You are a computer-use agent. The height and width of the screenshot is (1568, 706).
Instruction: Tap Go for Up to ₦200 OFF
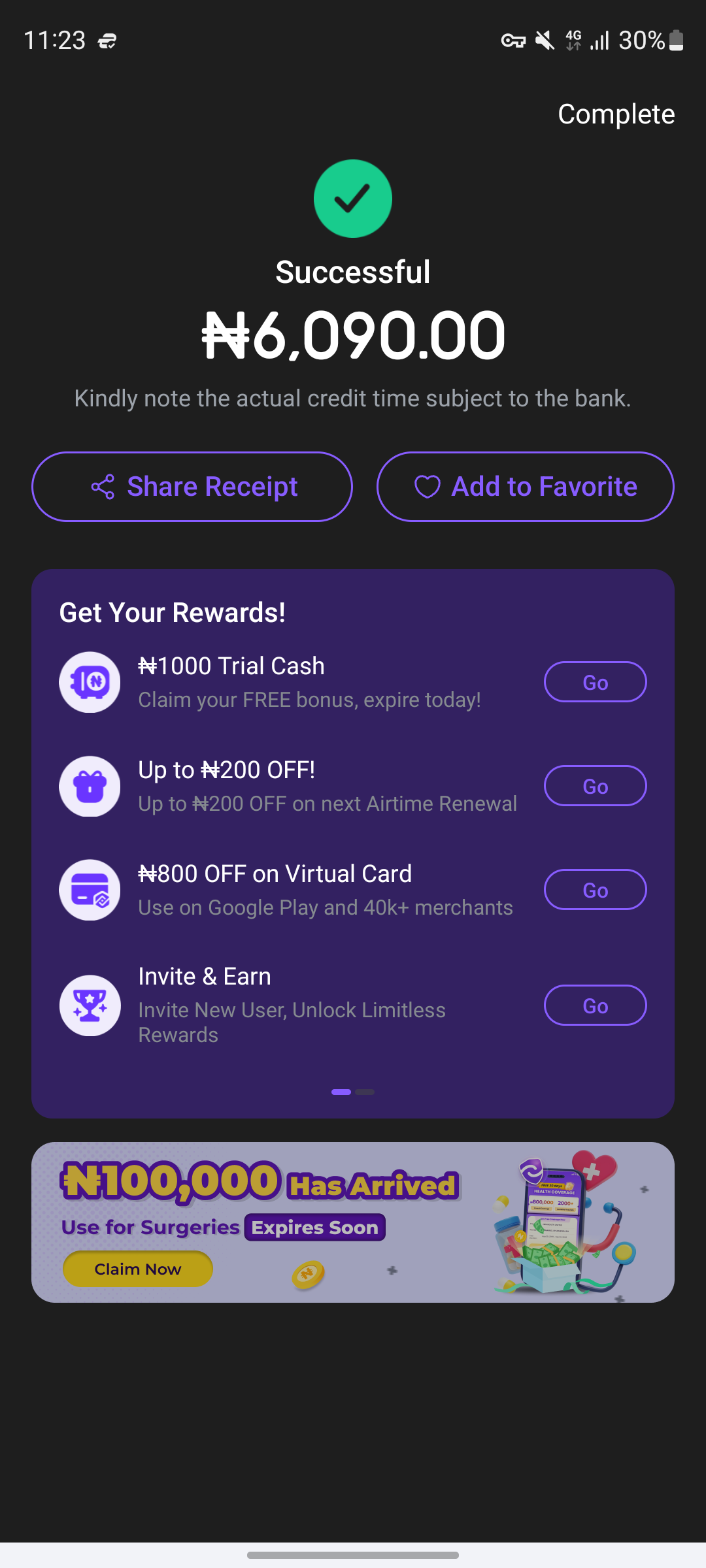pyautogui.click(x=595, y=786)
